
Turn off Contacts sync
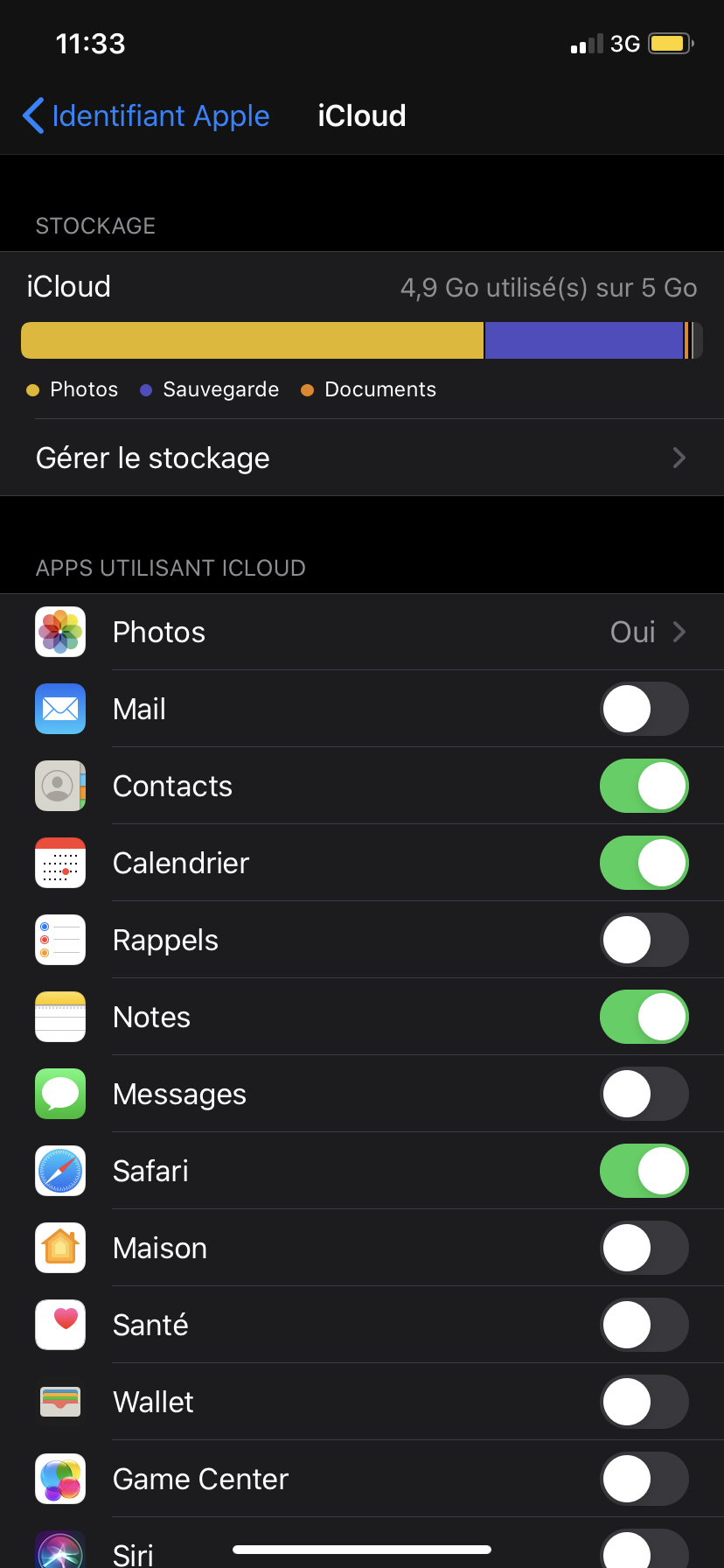click(644, 786)
